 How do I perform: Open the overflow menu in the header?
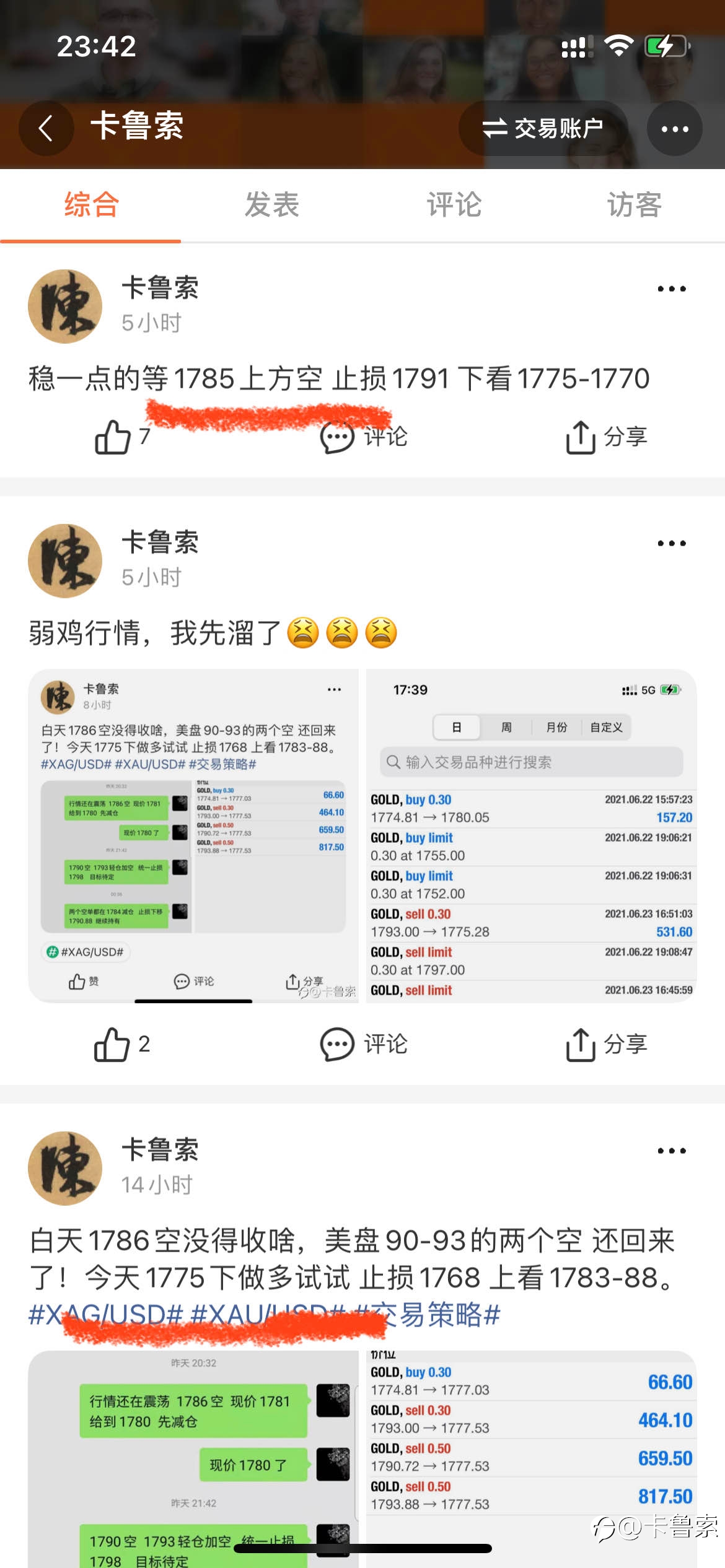pyautogui.click(x=674, y=128)
